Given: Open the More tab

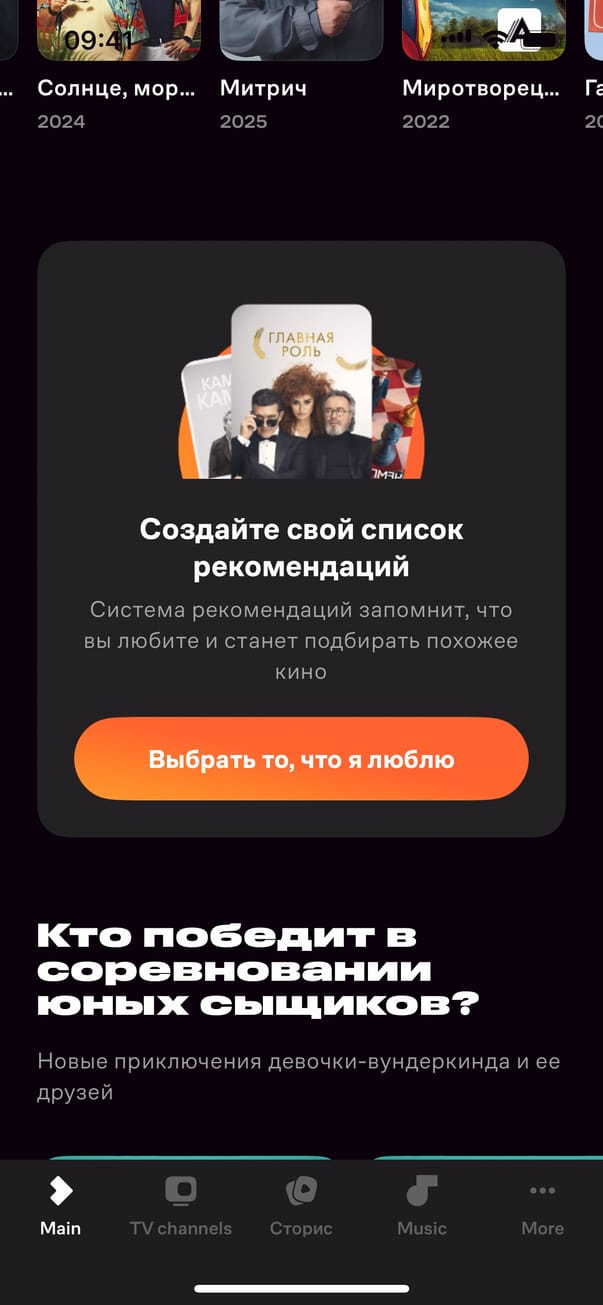Looking at the screenshot, I should point(542,1206).
